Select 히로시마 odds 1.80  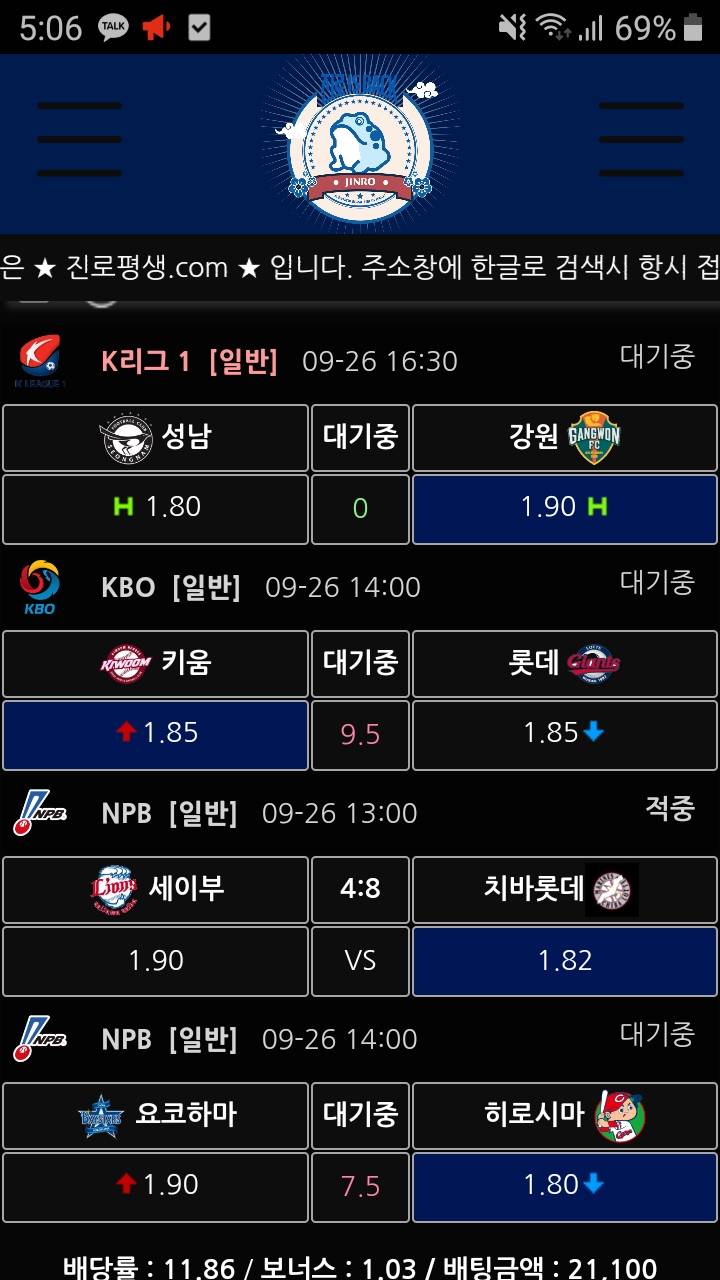565,1186
